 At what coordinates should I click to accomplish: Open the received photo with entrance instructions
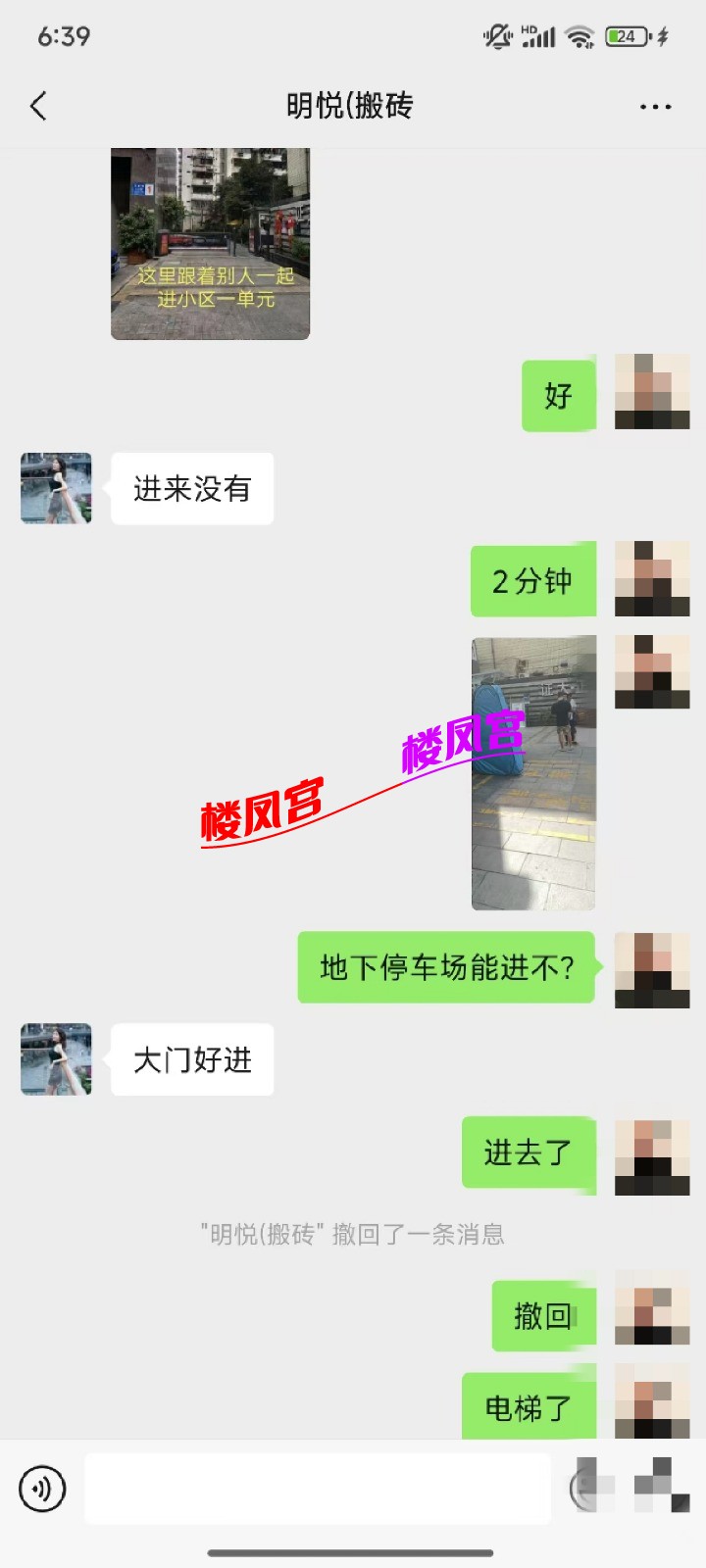click(210, 243)
